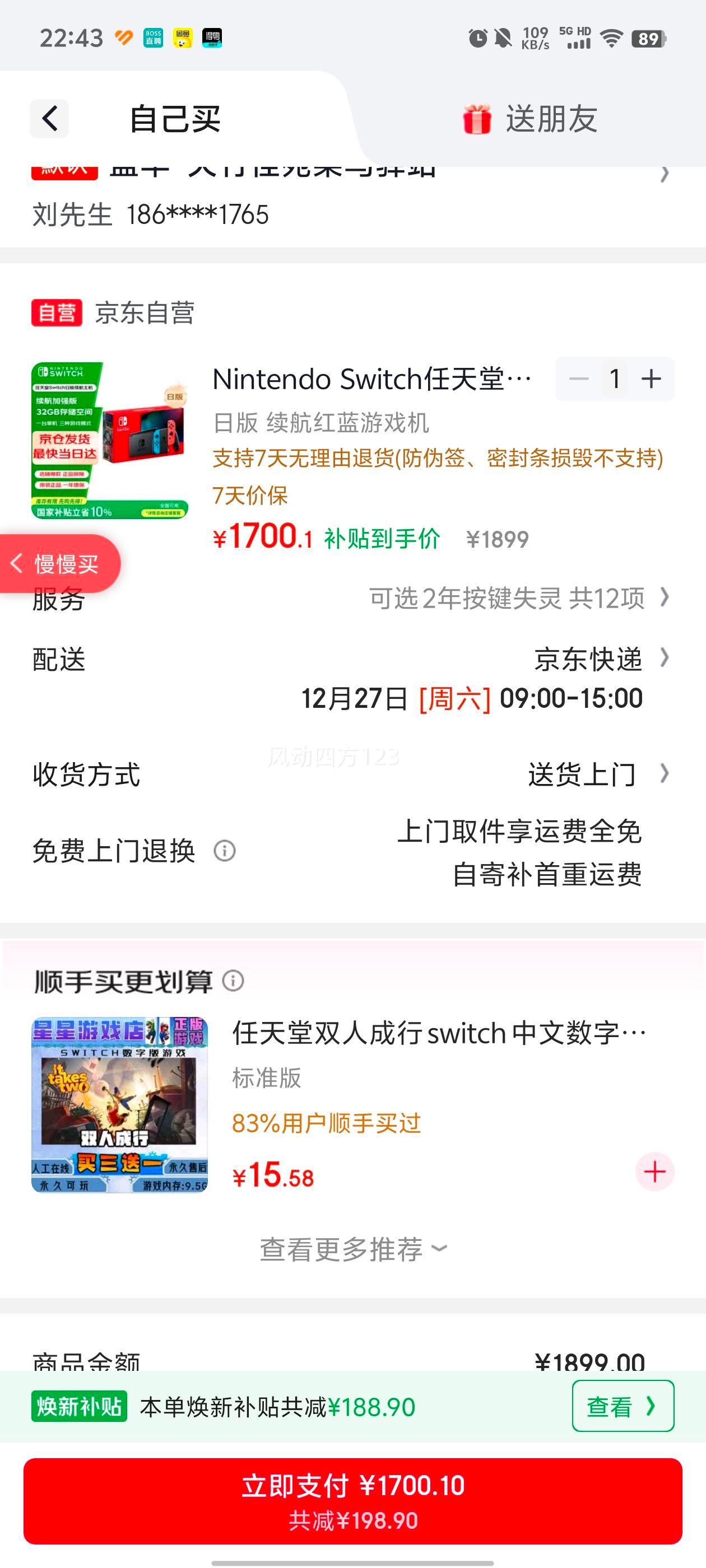Screen dimensions: 706x1568
Task: Click the gift icon beside 送朋友
Action: point(478,120)
